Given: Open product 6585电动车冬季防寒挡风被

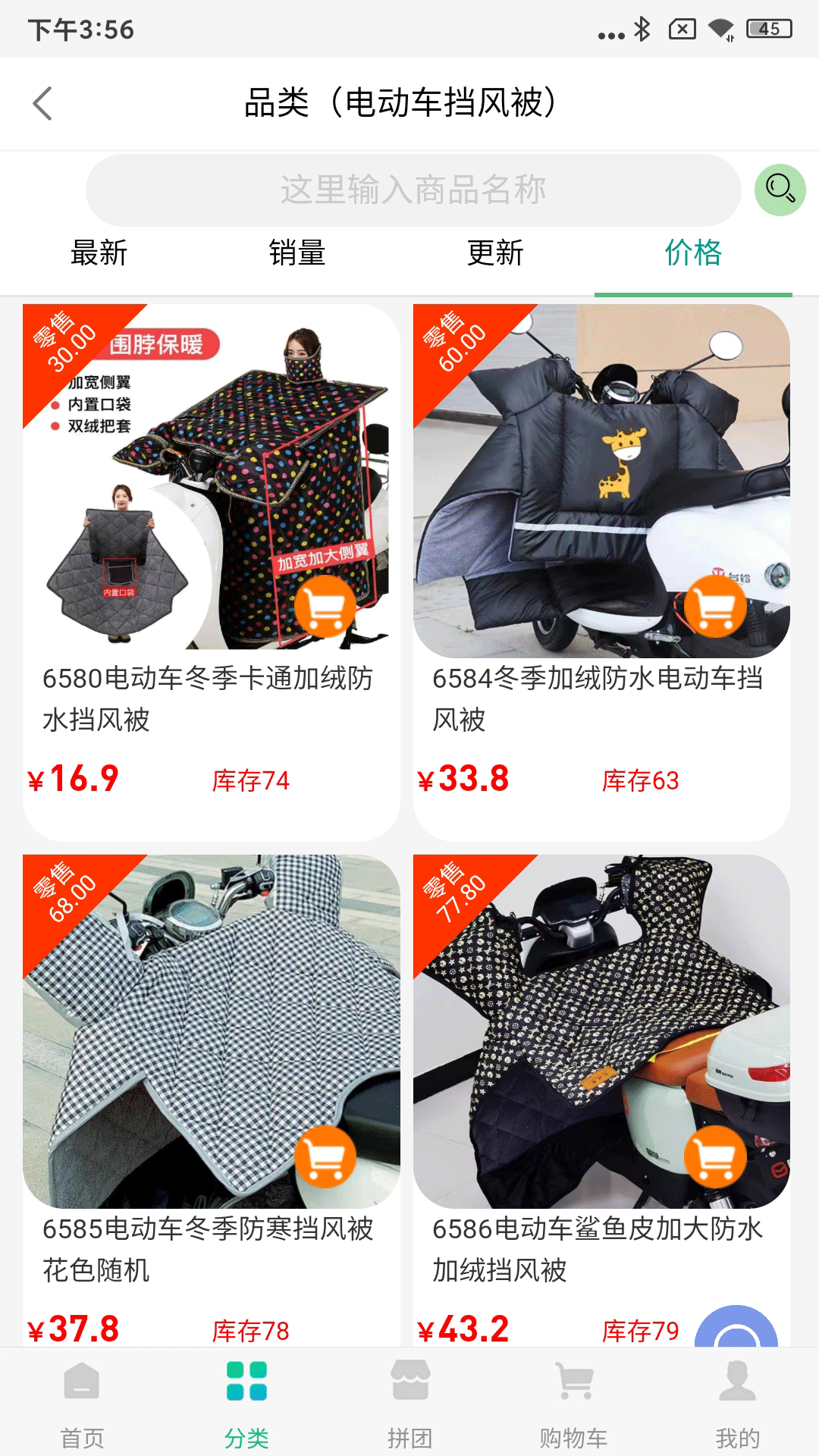Looking at the screenshot, I should (x=211, y=1100).
